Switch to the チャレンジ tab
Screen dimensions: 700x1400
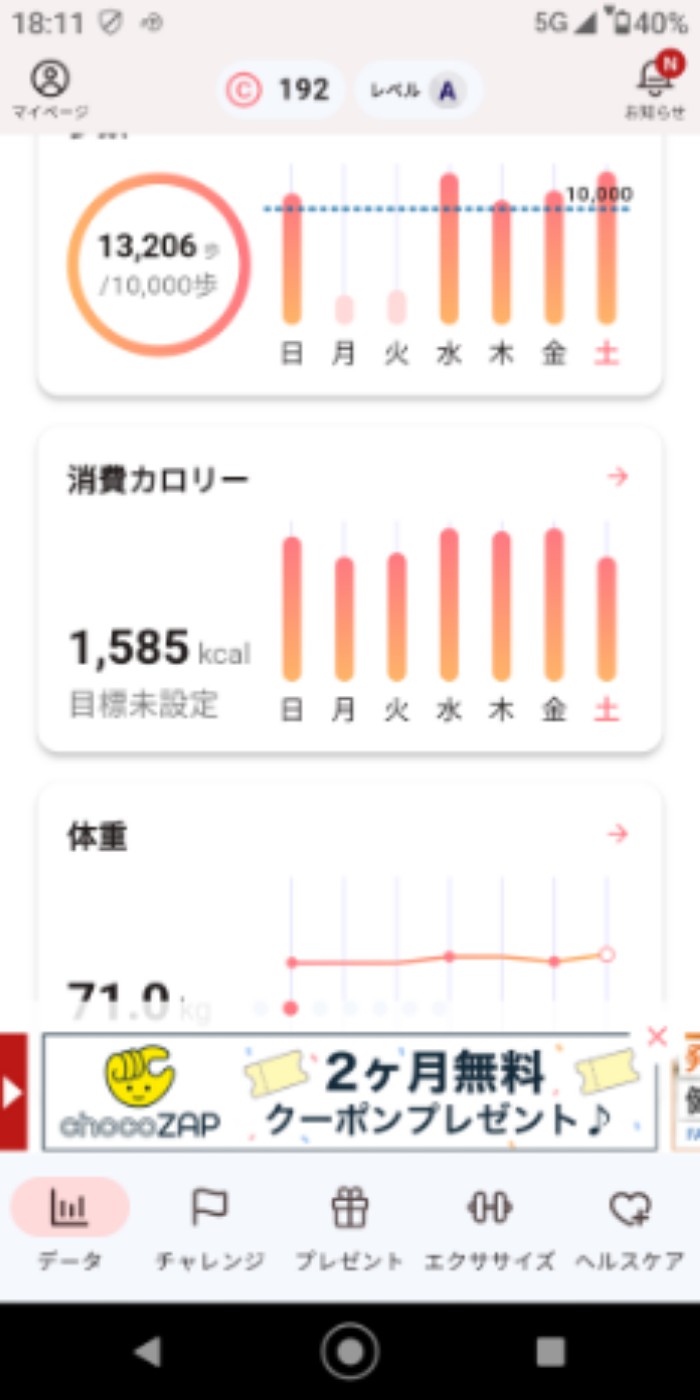[x=210, y=1226]
